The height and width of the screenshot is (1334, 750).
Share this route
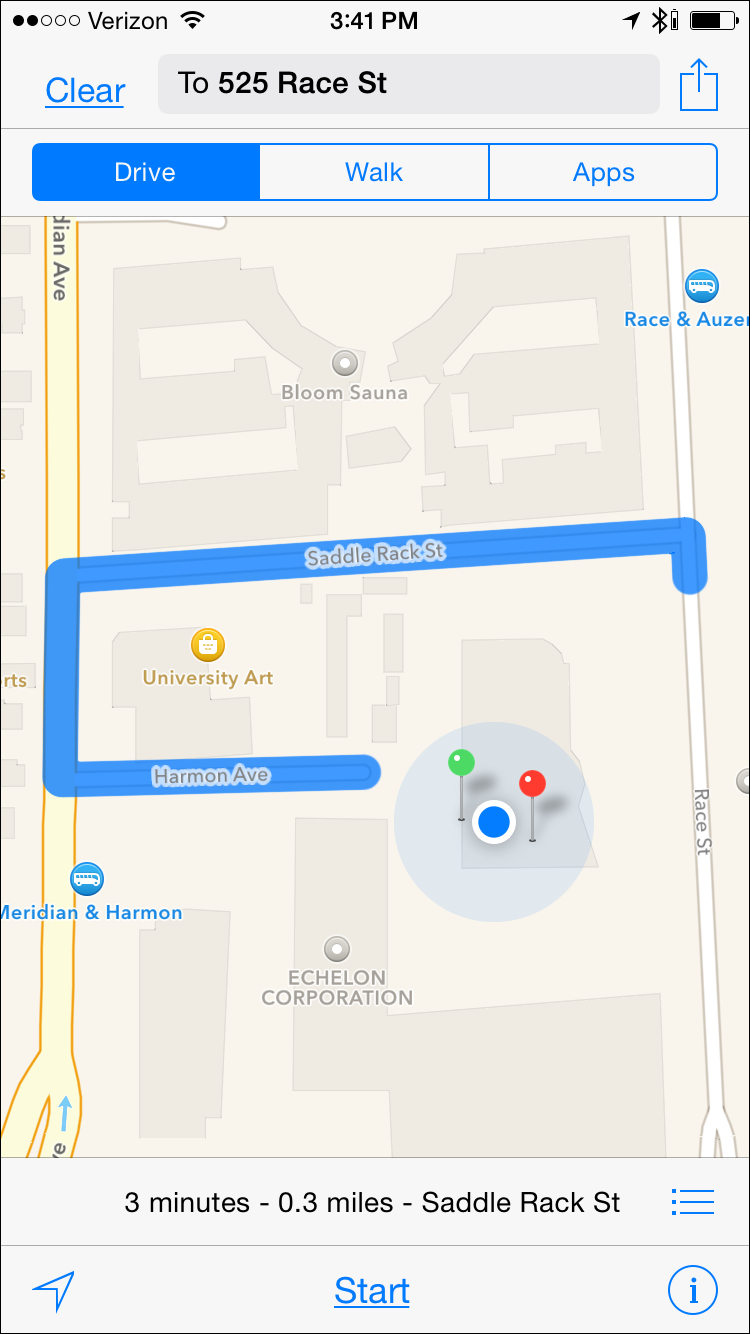click(x=699, y=85)
